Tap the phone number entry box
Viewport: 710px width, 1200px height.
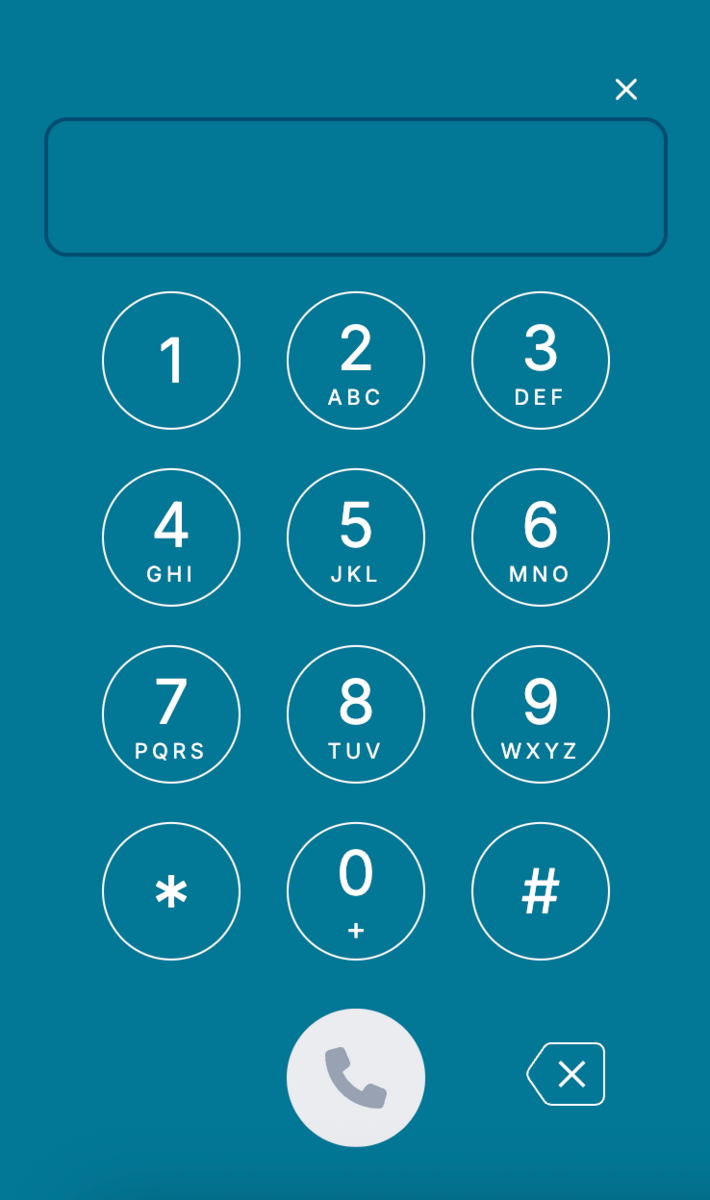tap(355, 187)
